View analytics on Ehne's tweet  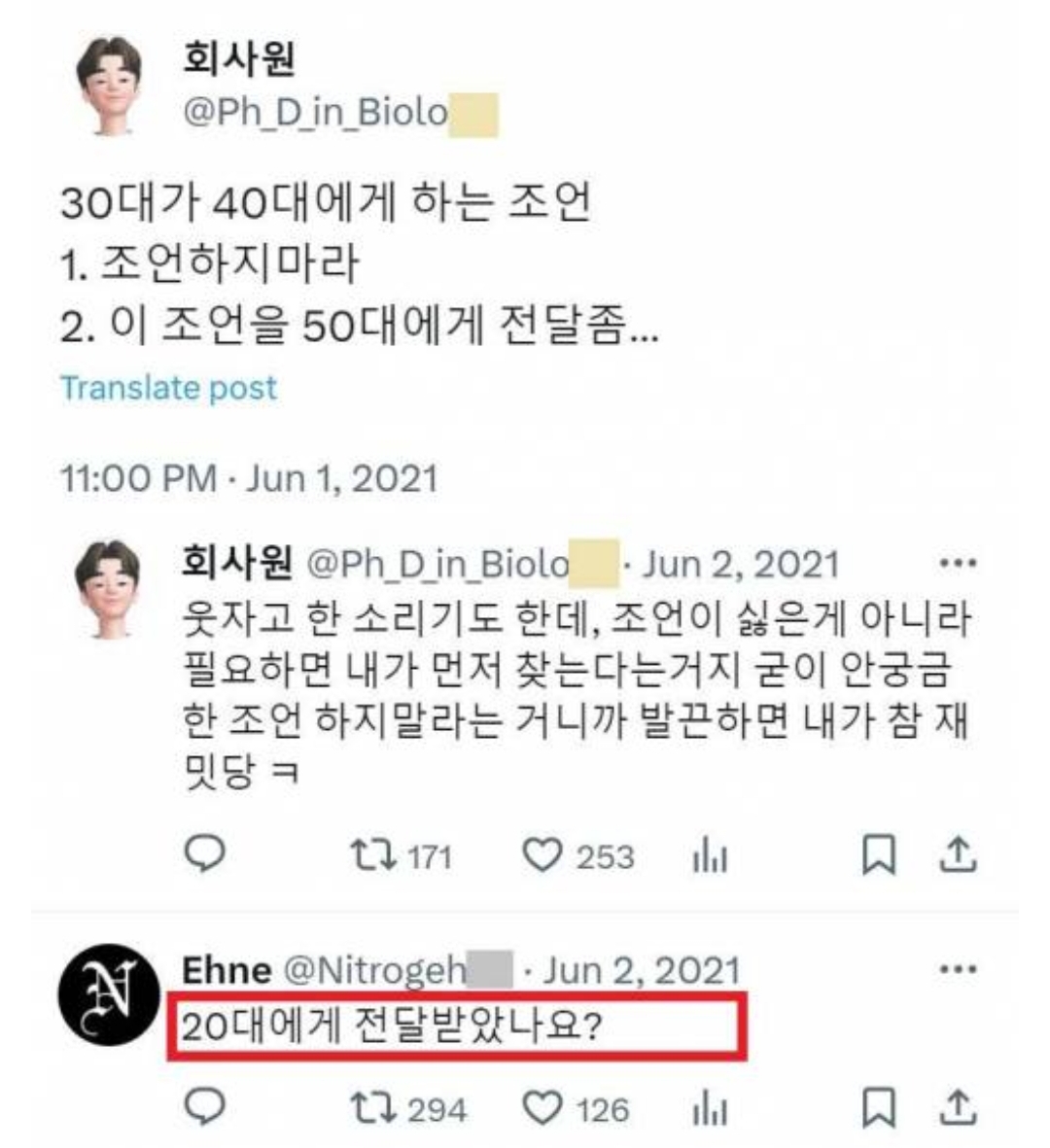click(x=710, y=1109)
